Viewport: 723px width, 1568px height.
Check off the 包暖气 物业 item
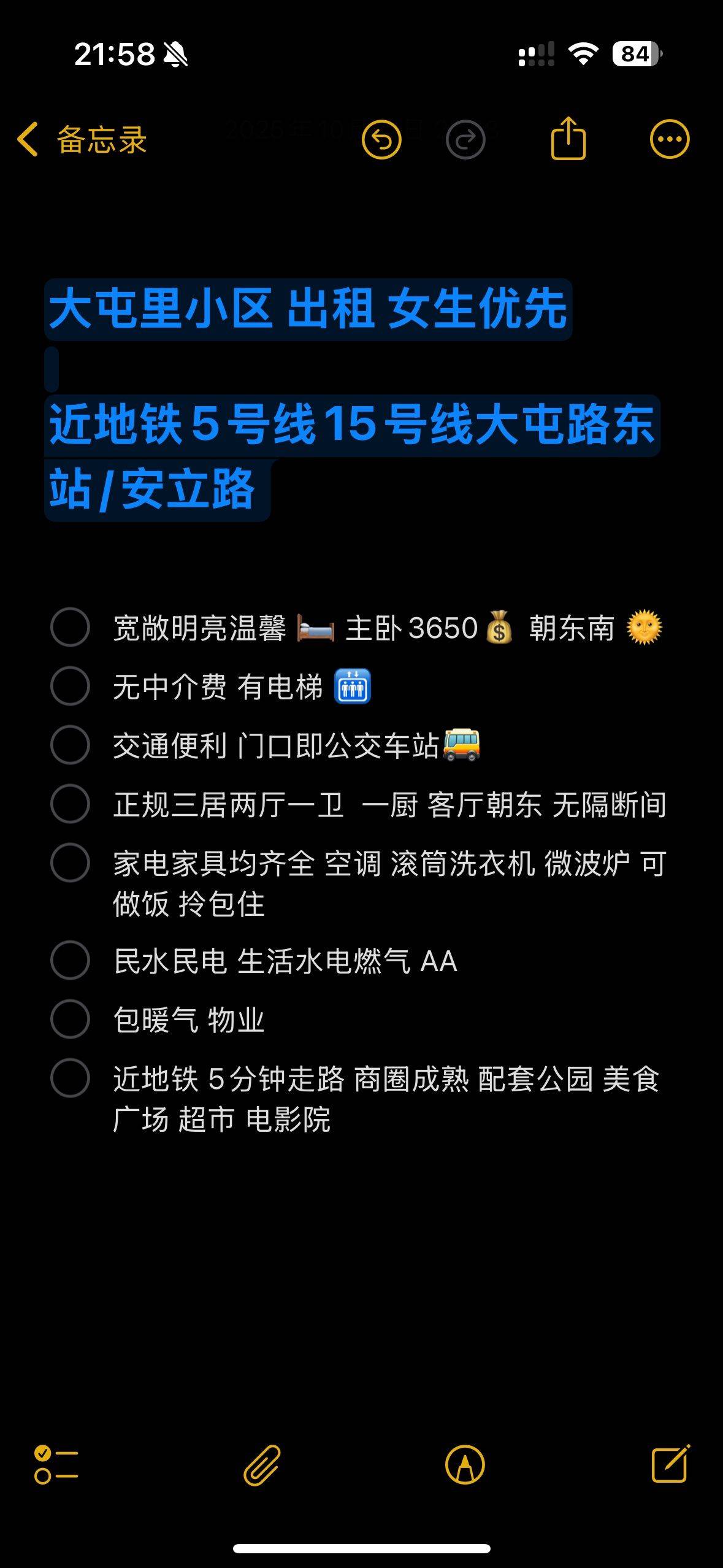[x=69, y=1019]
